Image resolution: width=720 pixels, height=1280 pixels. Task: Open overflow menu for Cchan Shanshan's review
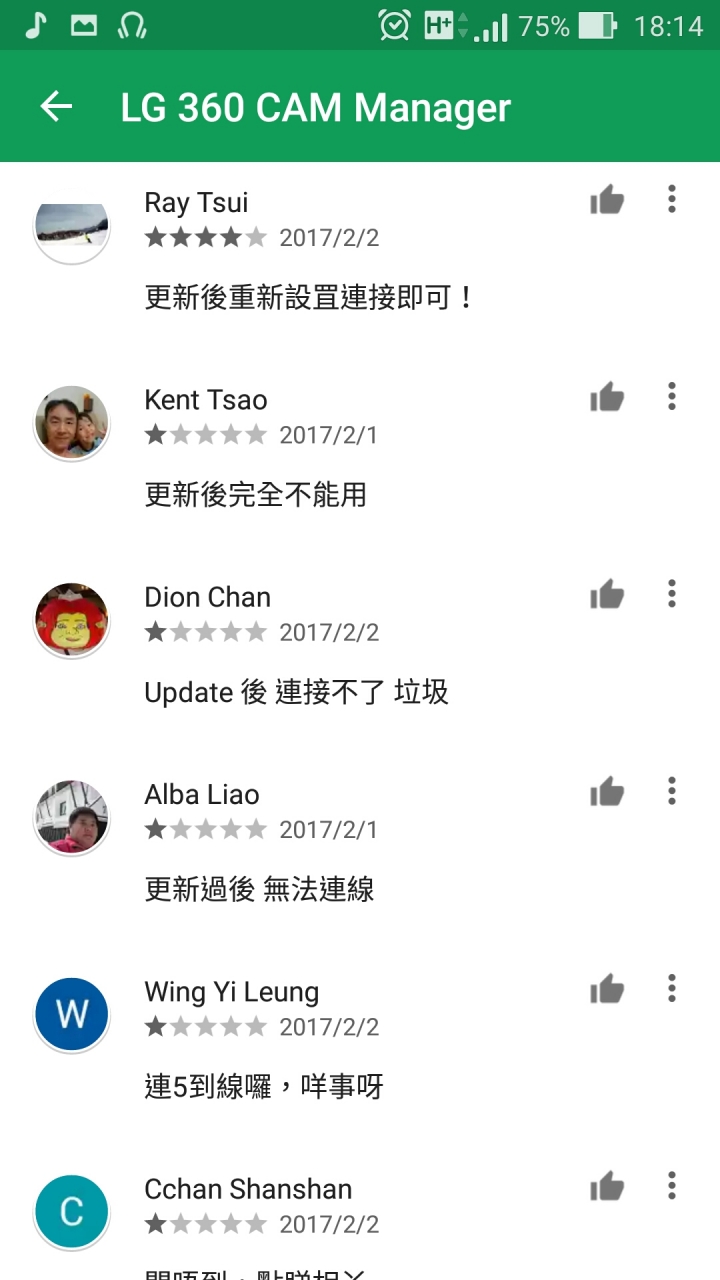[672, 1185]
